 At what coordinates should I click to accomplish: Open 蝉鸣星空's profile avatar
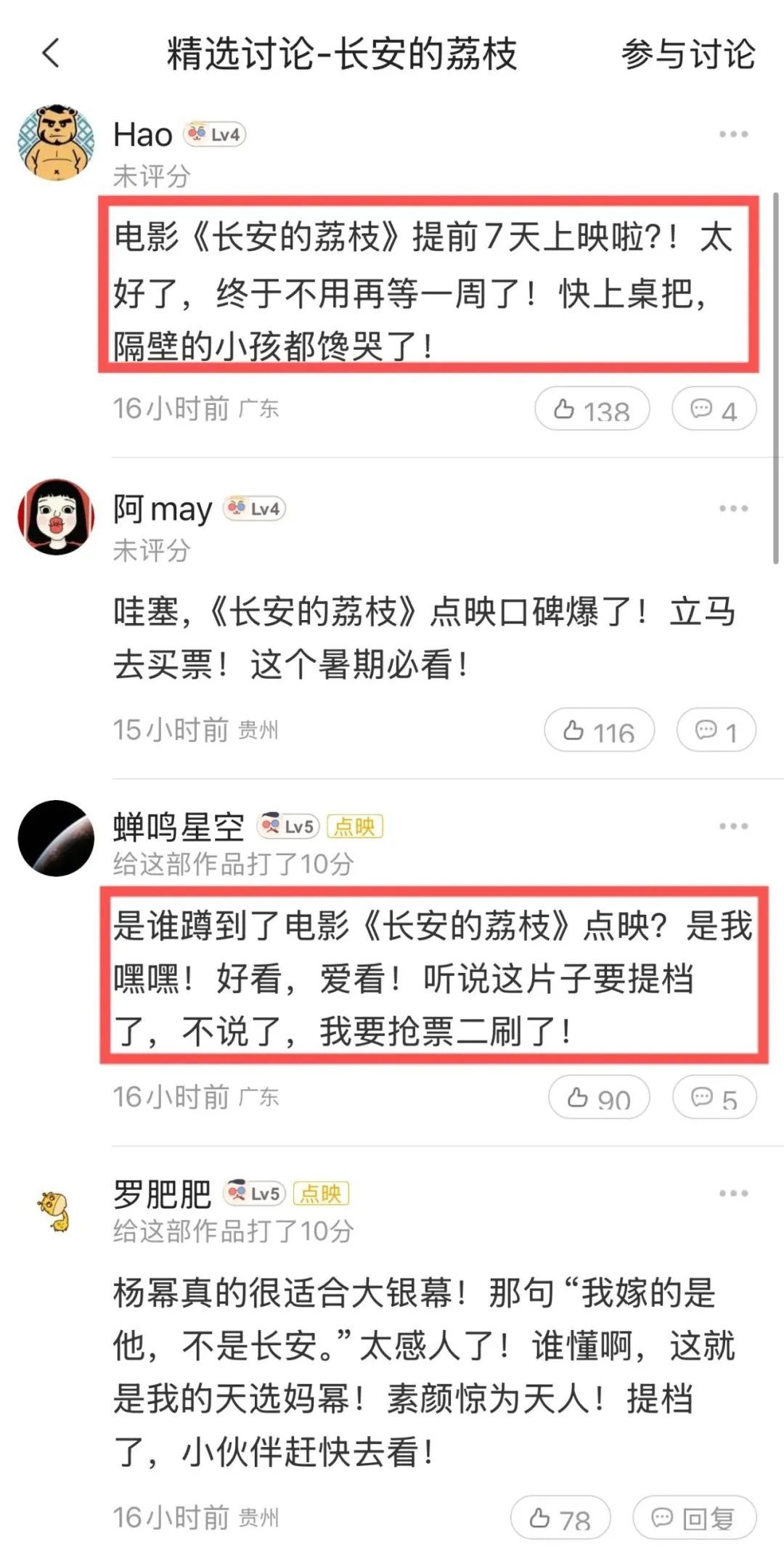pyautogui.click(x=57, y=838)
